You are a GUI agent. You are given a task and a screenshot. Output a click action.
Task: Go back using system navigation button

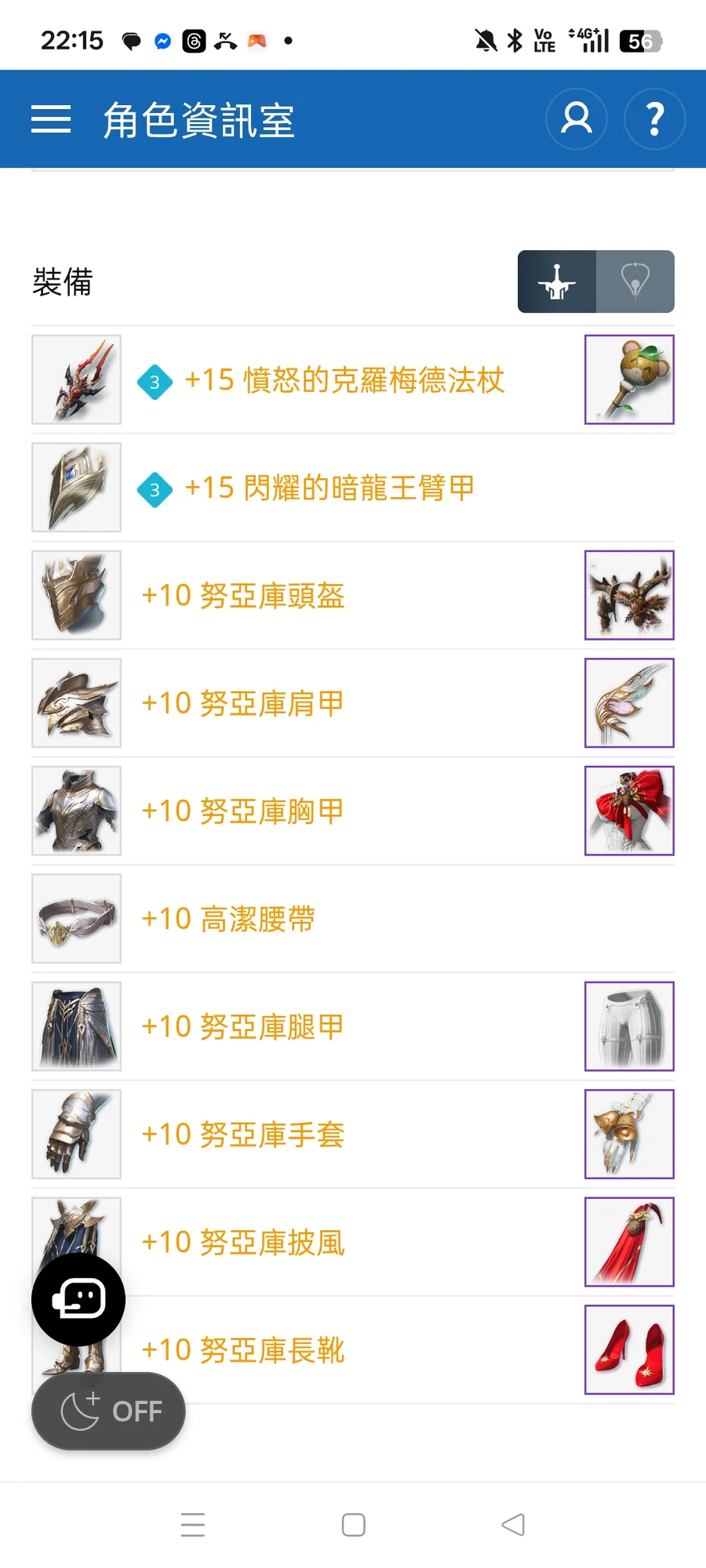513,1525
